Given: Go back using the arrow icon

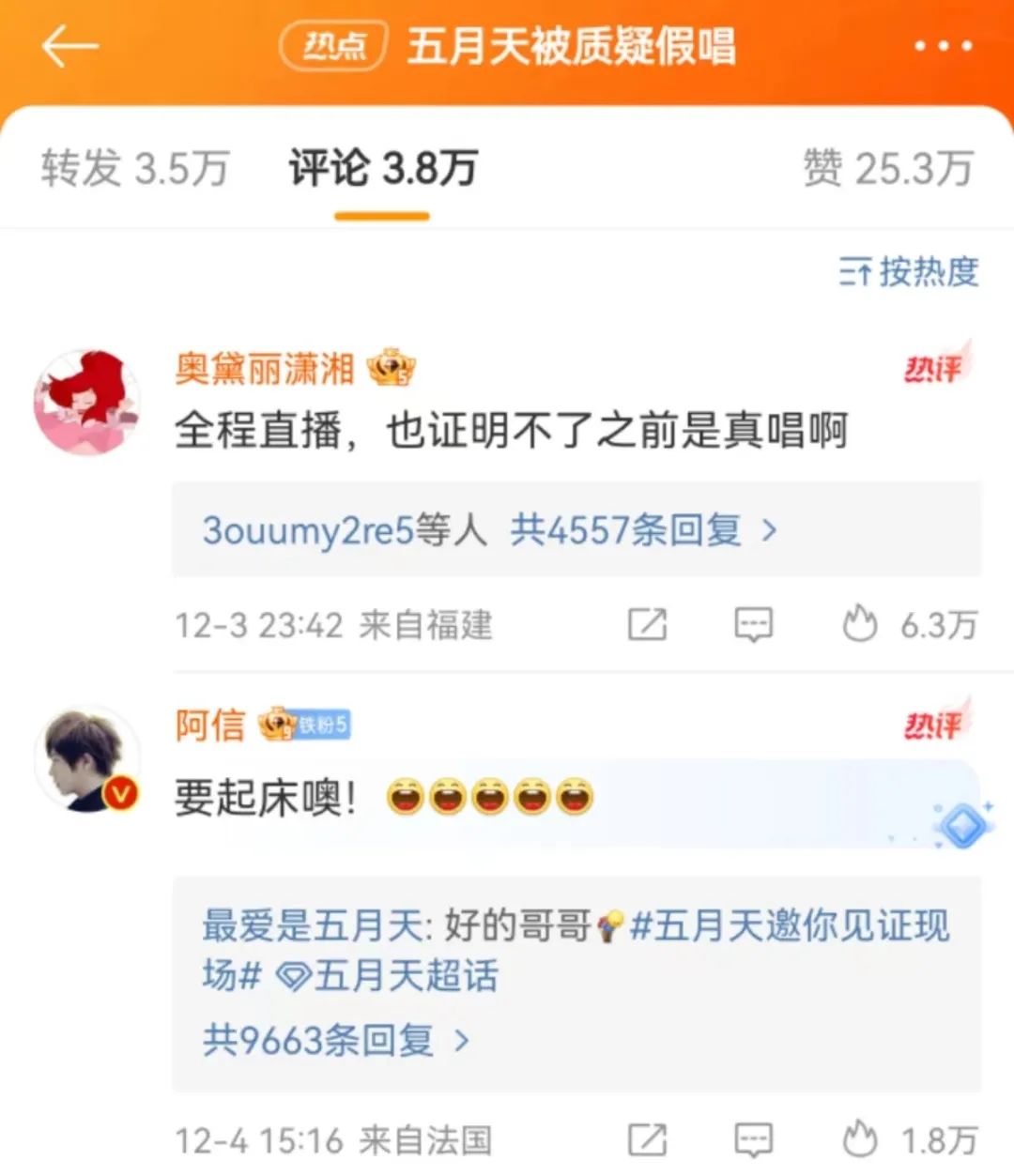Looking at the screenshot, I should pos(69,46).
